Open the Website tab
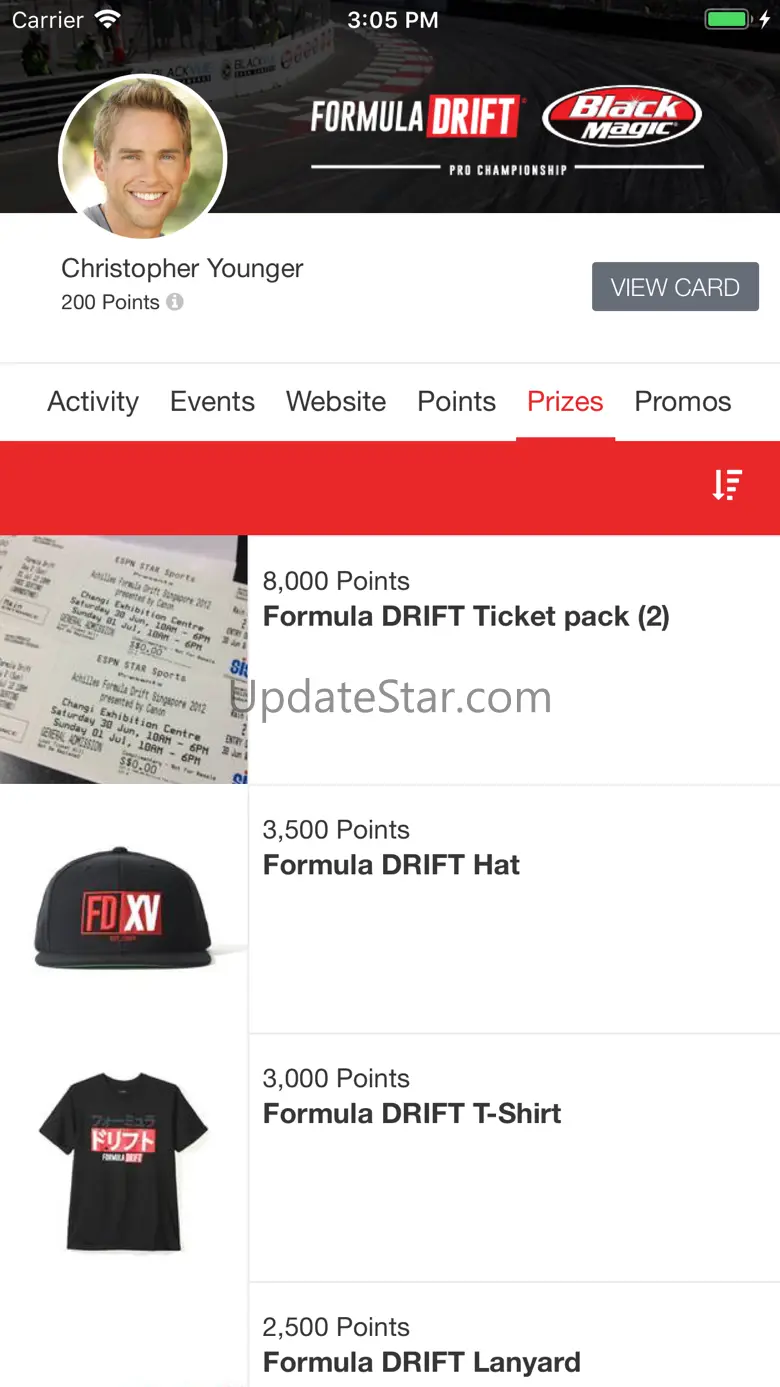The width and height of the screenshot is (780, 1387). [336, 401]
